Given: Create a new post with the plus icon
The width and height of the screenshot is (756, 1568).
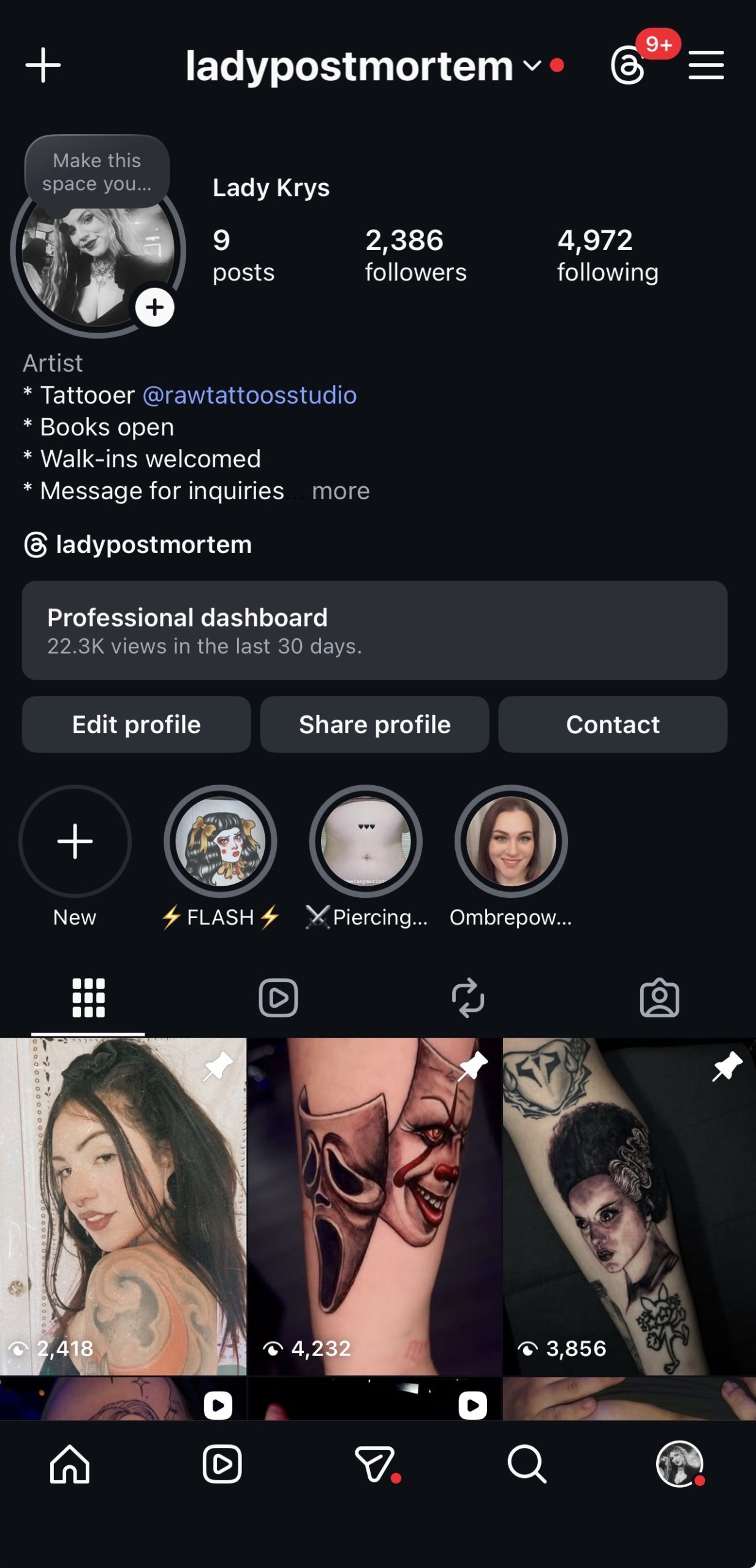Looking at the screenshot, I should 43,65.
